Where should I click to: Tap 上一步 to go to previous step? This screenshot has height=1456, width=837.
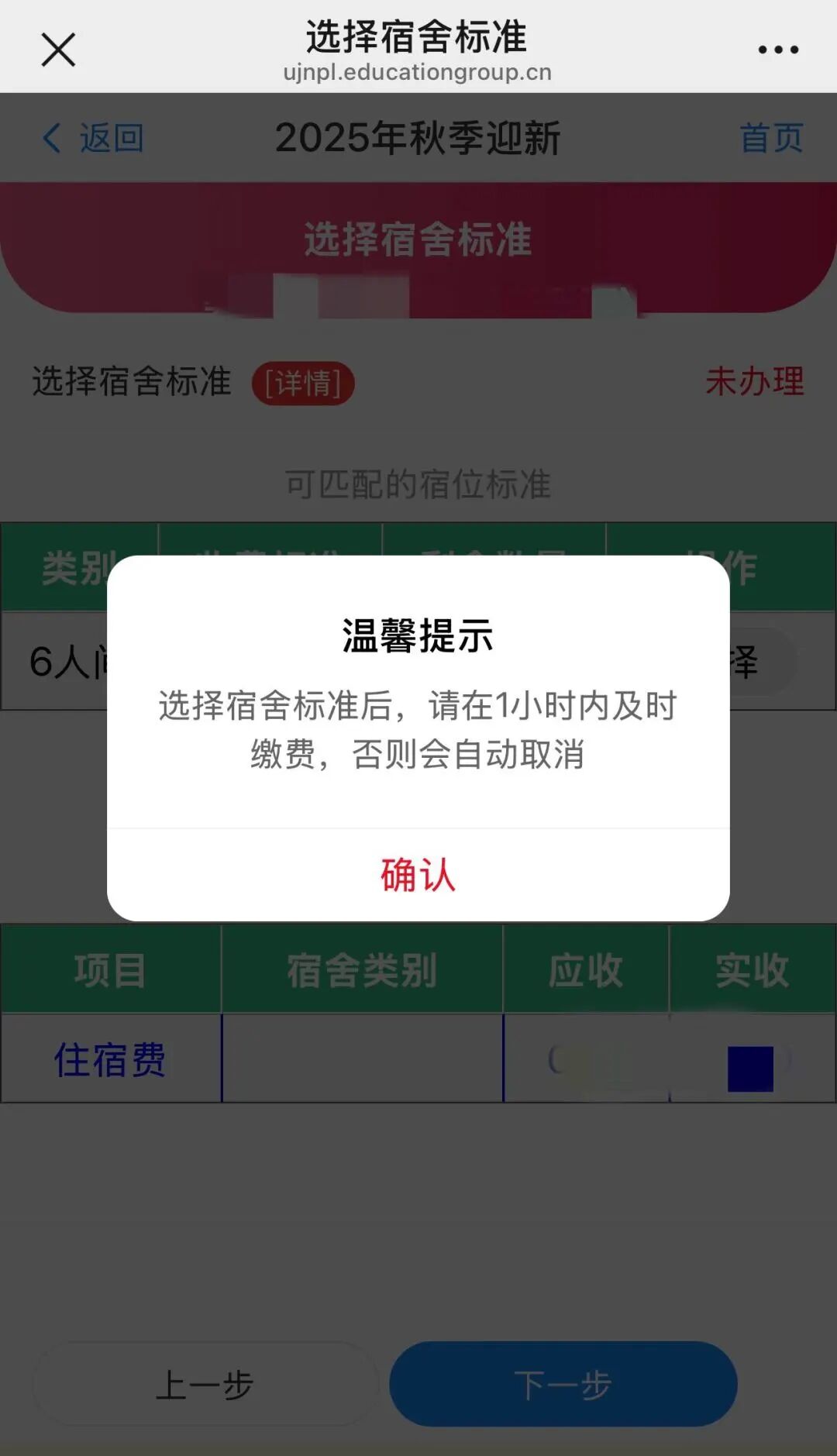pyautogui.click(x=205, y=1385)
